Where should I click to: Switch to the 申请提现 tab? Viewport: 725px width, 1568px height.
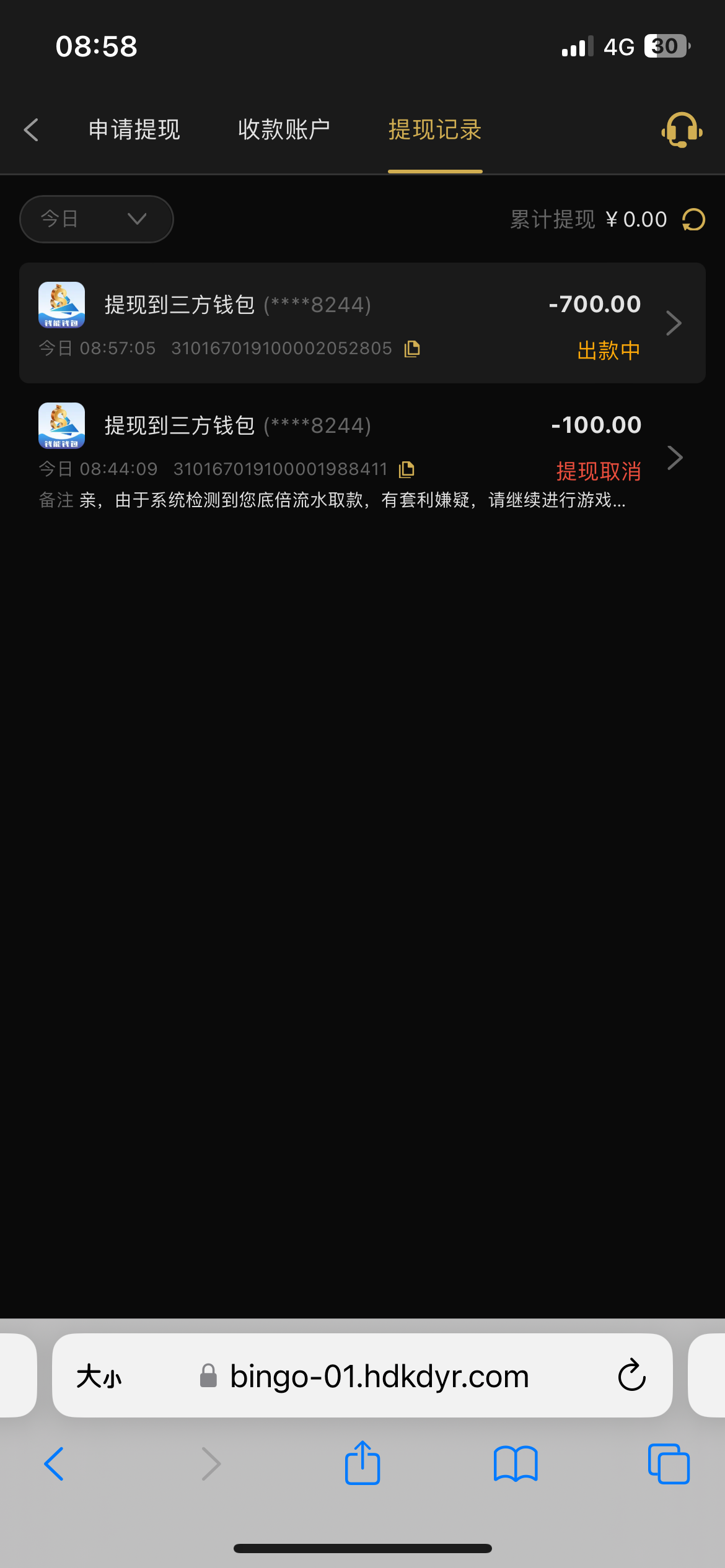point(134,130)
